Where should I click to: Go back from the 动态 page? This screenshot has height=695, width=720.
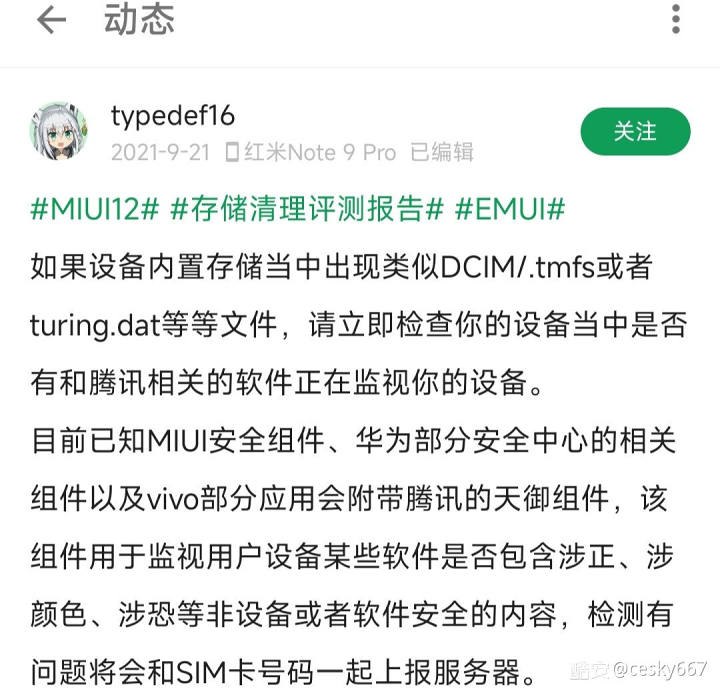50,21
